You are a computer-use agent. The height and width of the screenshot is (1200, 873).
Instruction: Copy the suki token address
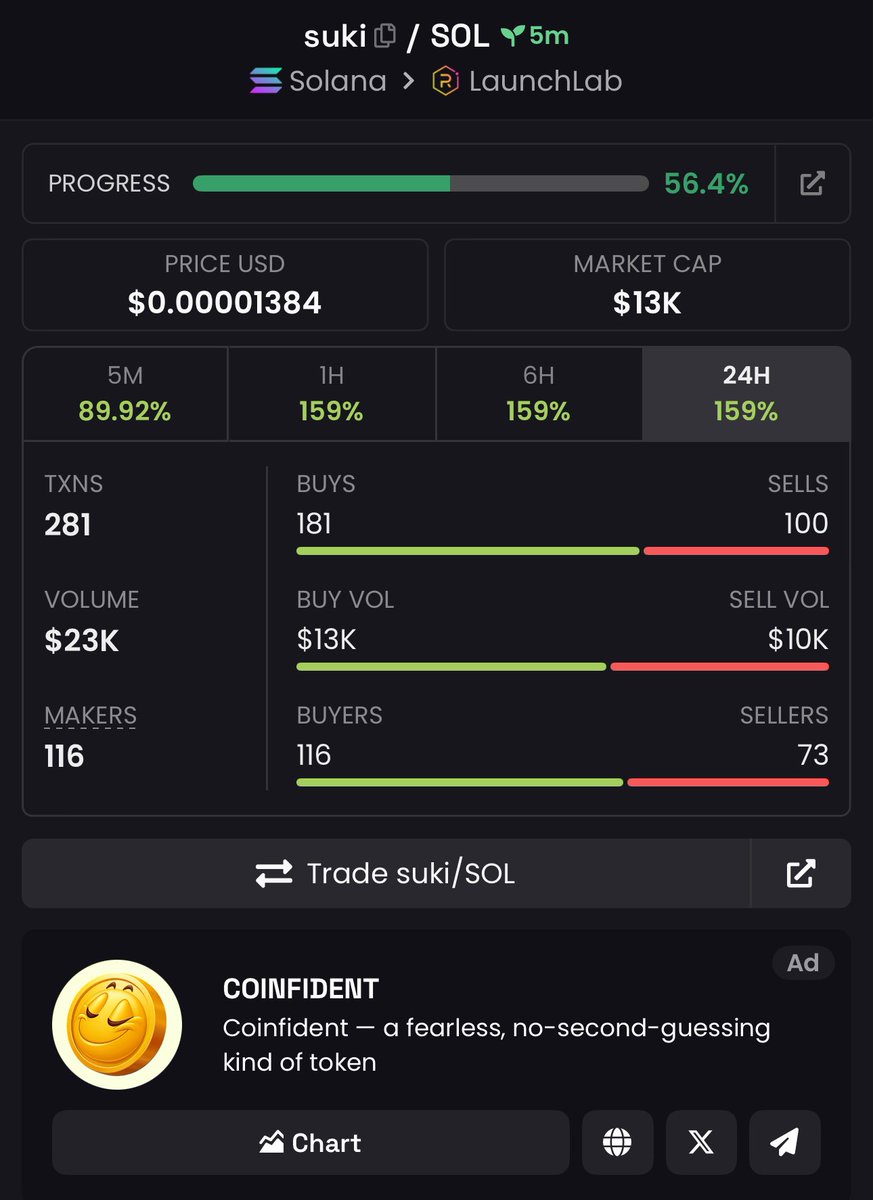[x=384, y=37]
